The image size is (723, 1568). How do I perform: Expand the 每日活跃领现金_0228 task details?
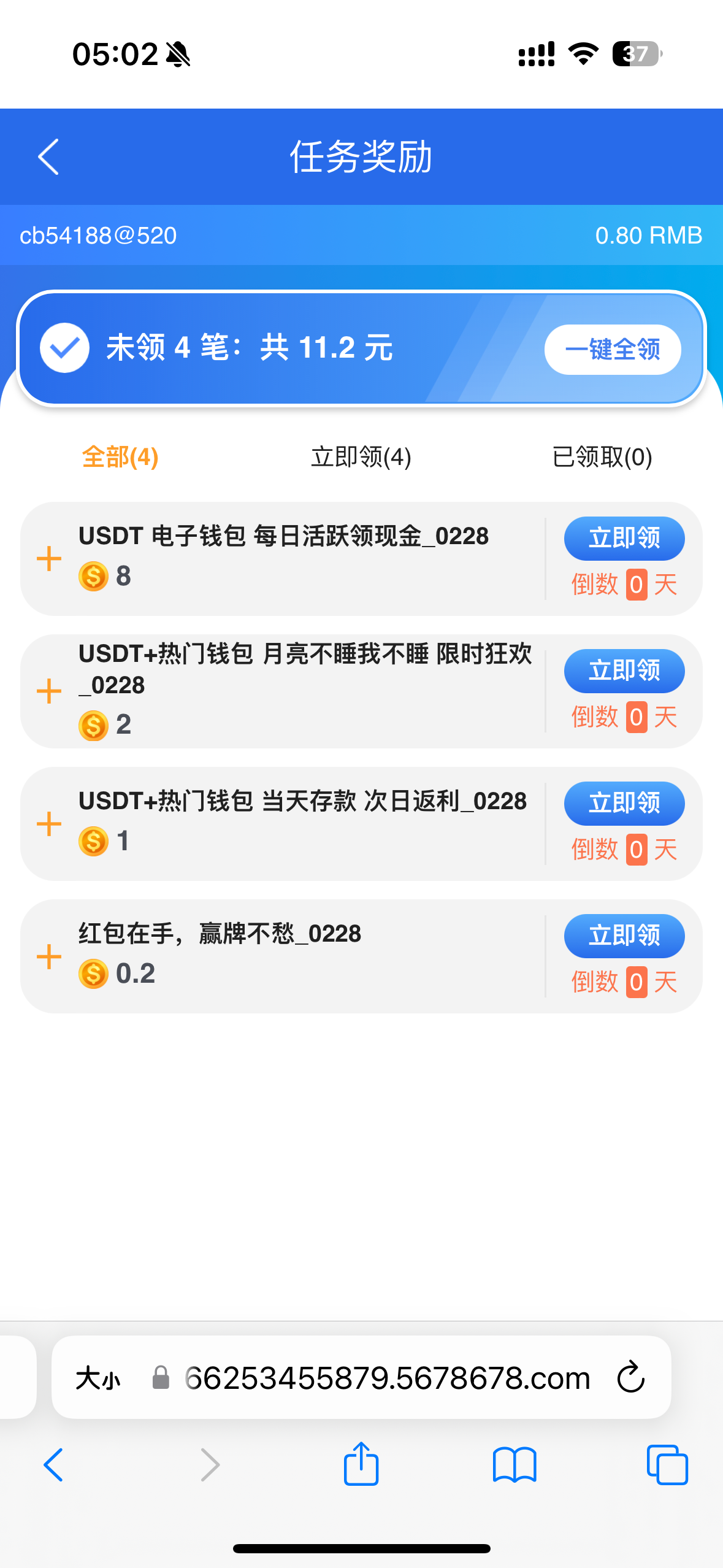[49, 559]
